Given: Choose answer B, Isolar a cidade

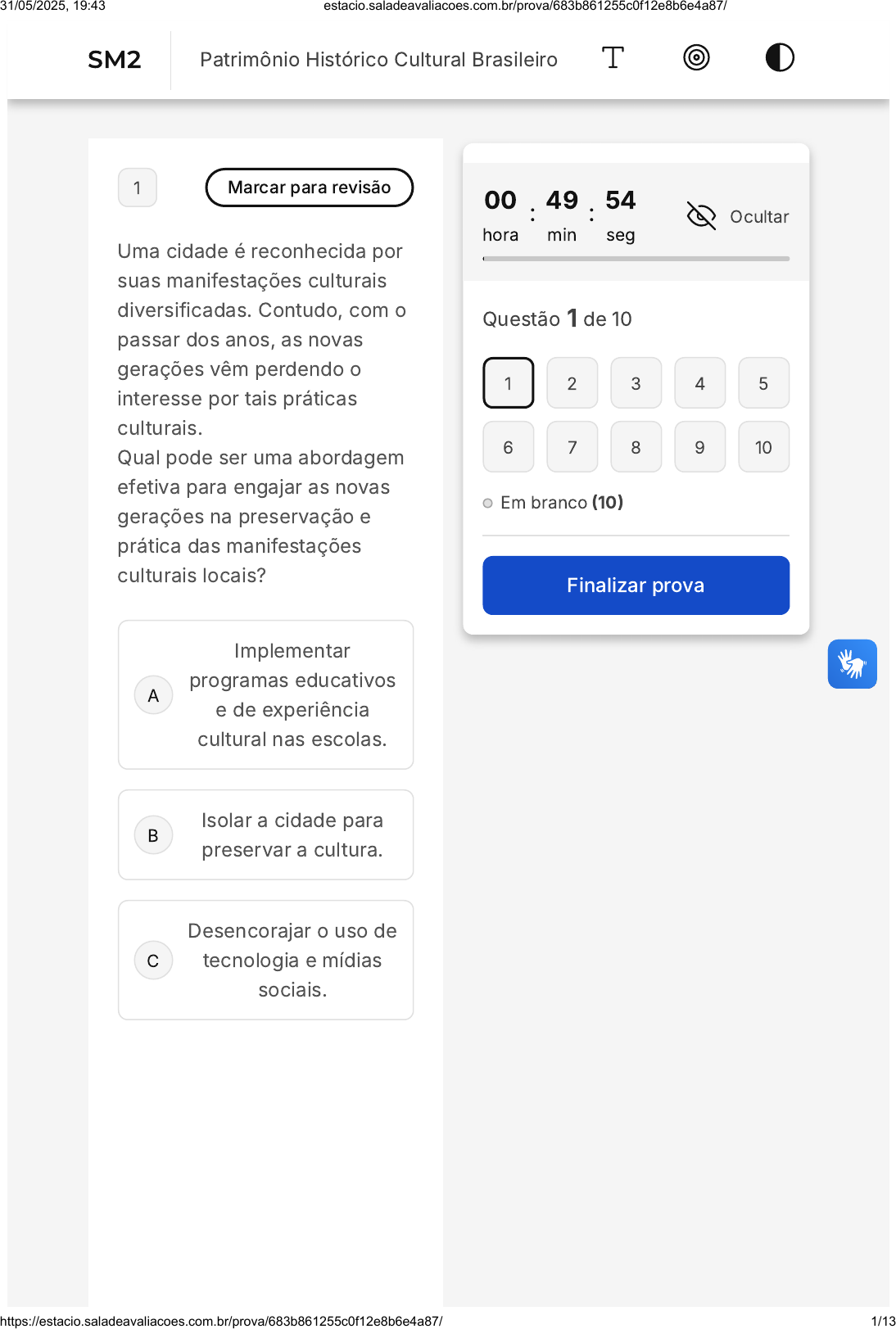Looking at the screenshot, I should [x=265, y=834].
